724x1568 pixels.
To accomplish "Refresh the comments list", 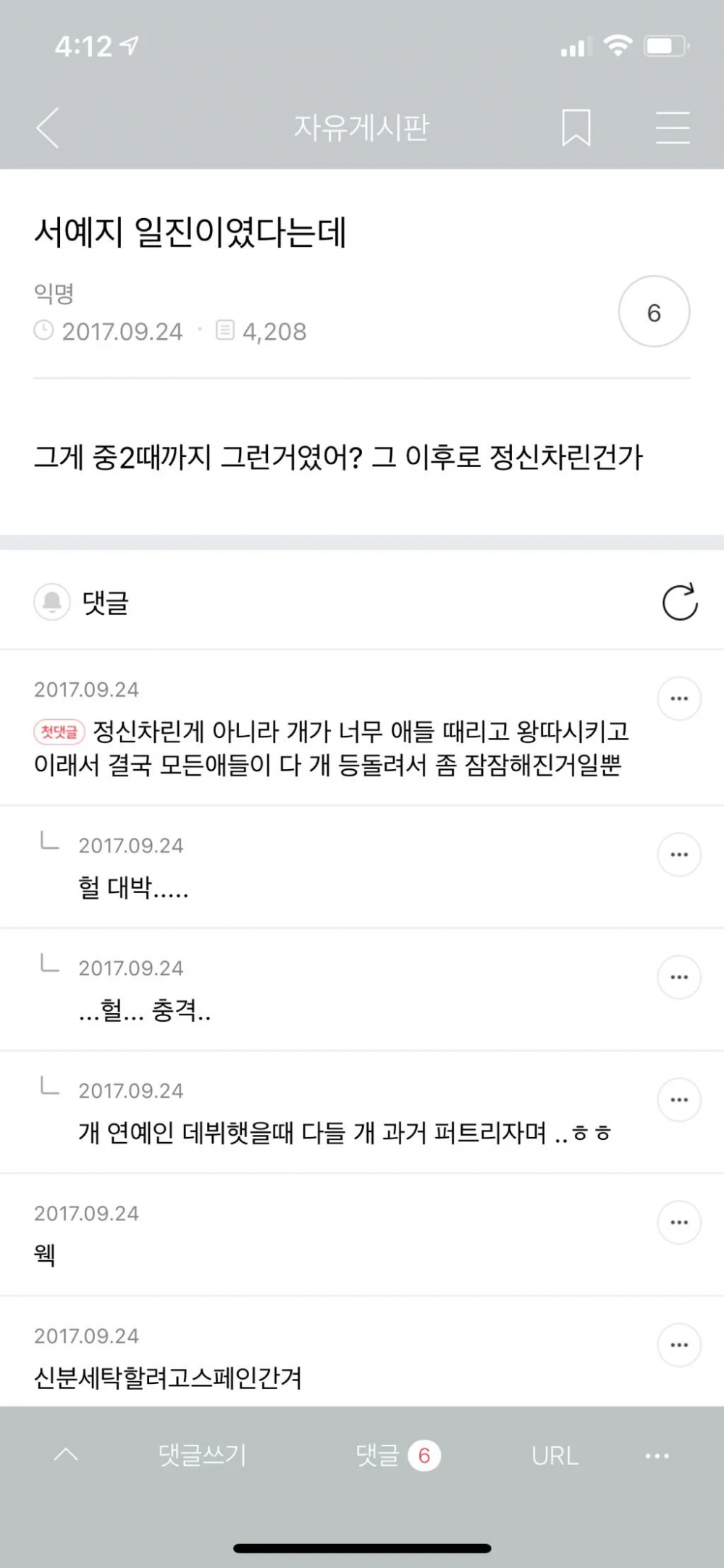I will pyautogui.click(x=680, y=602).
